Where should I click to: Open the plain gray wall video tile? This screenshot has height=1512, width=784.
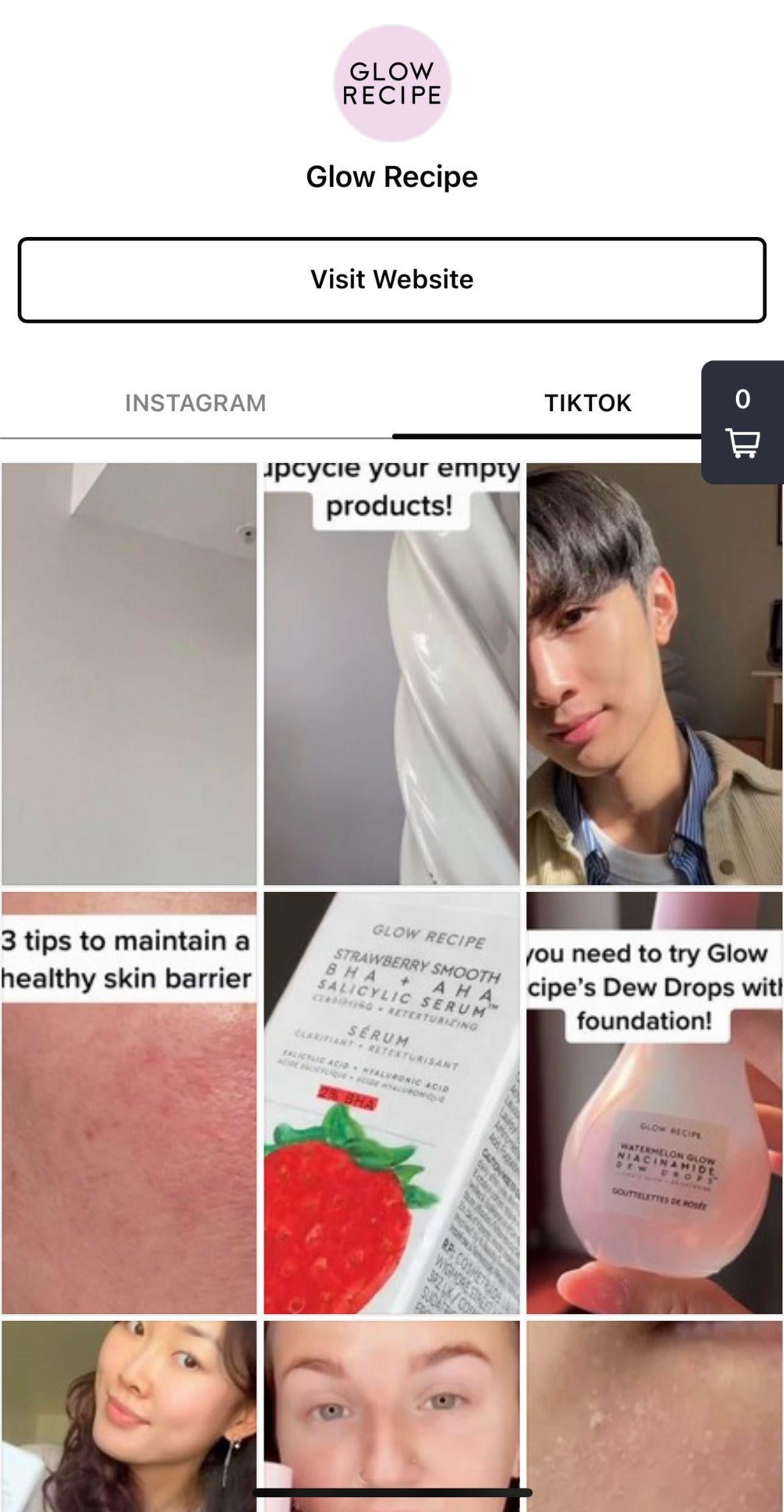pyautogui.click(x=129, y=673)
